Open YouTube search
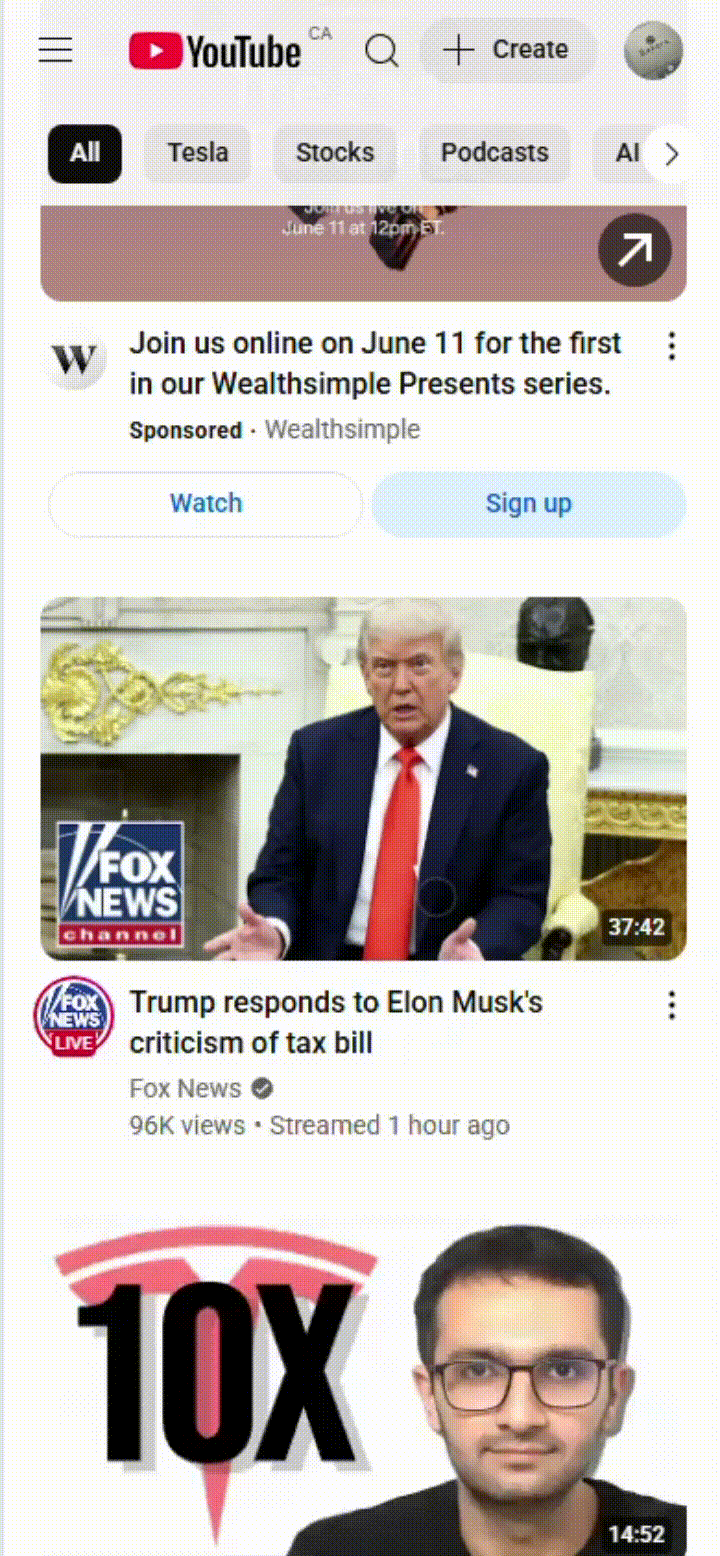 click(381, 50)
